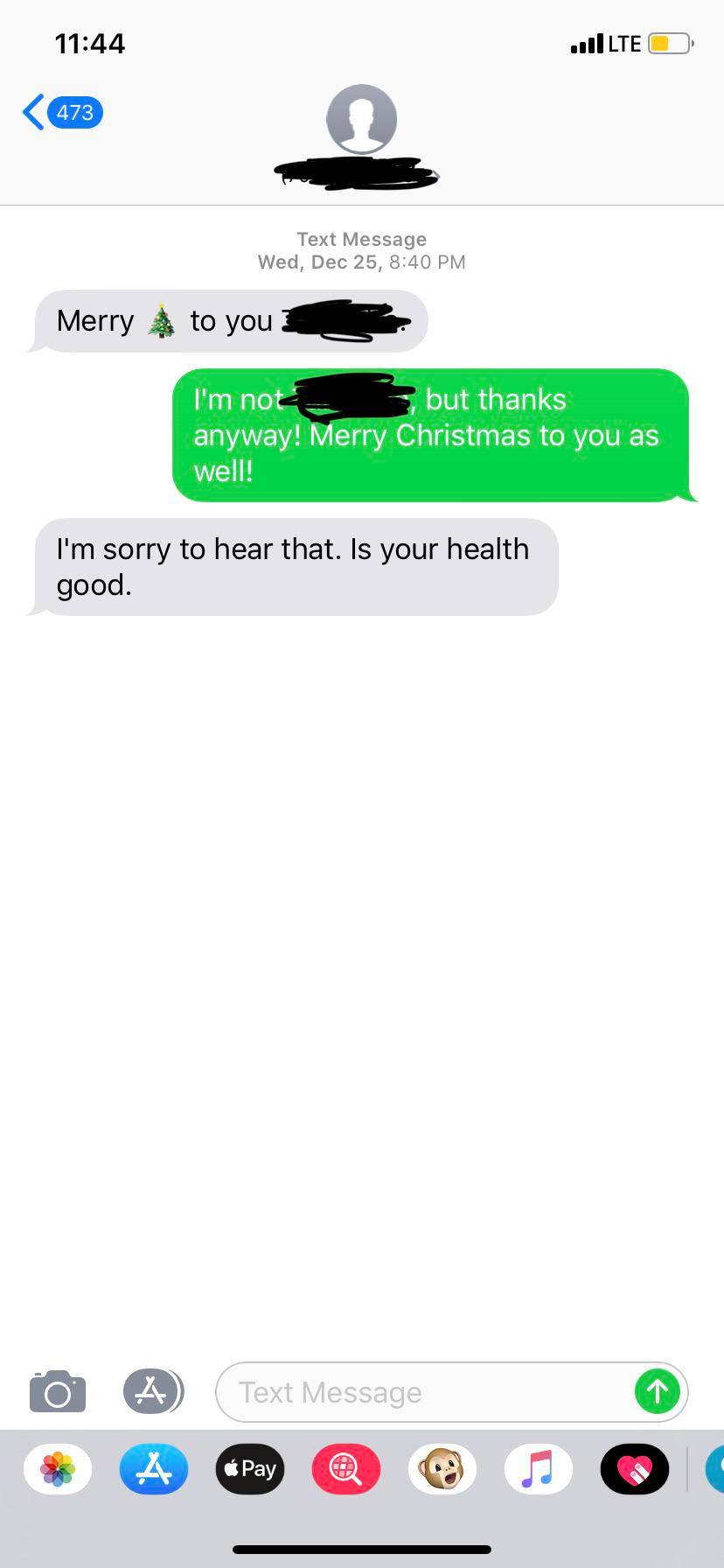724x1568 pixels.
Task: Open the image search globe app
Action: (346, 1468)
